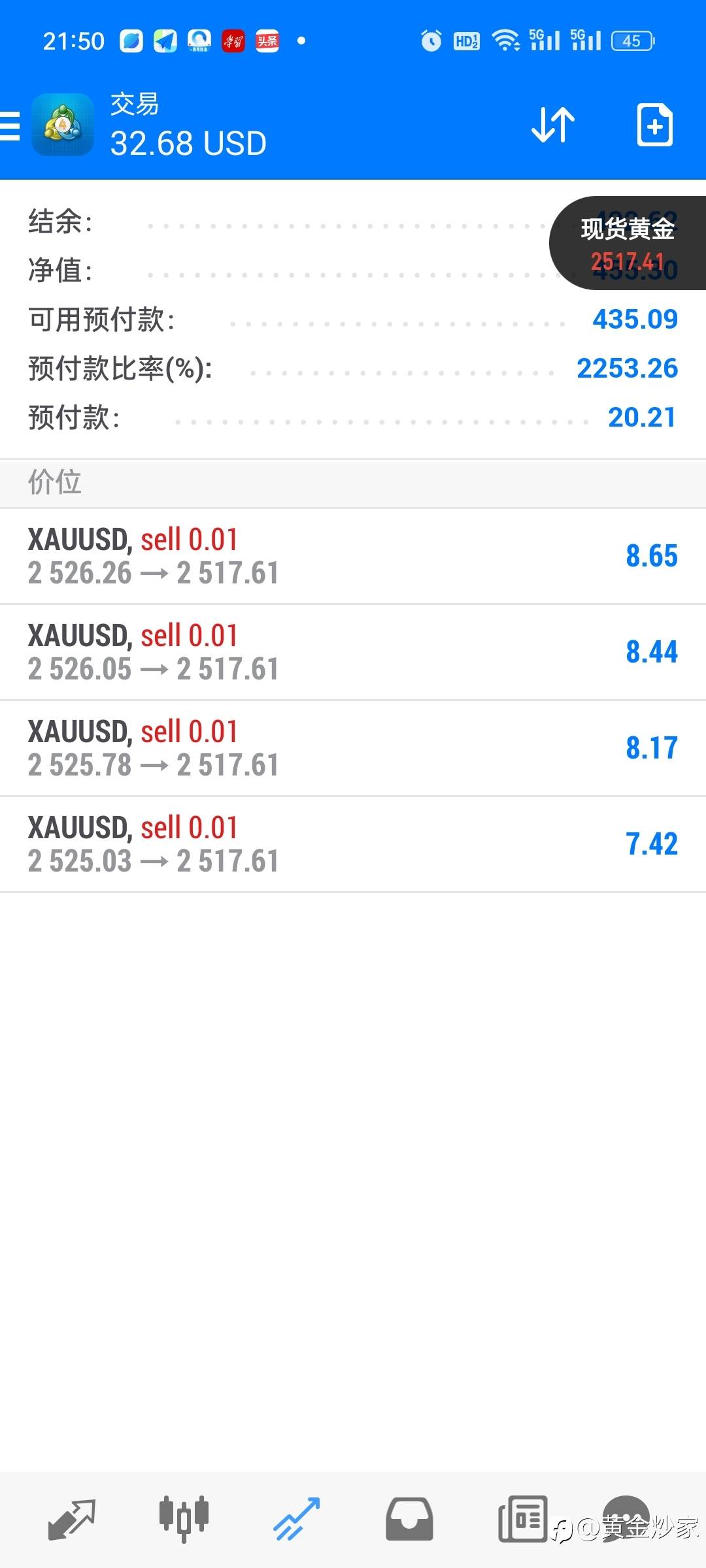The image size is (706, 1568).
Task: Sort positions with the up-down arrows icon
Action: 552,125
